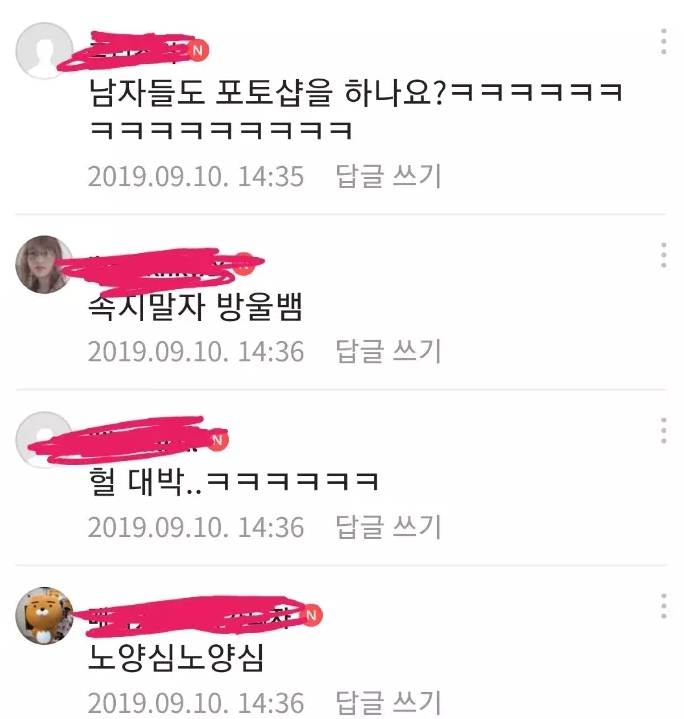
Task: Open overflow menu for 노양심노양심 comment
Action: pyautogui.click(x=663, y=605)
